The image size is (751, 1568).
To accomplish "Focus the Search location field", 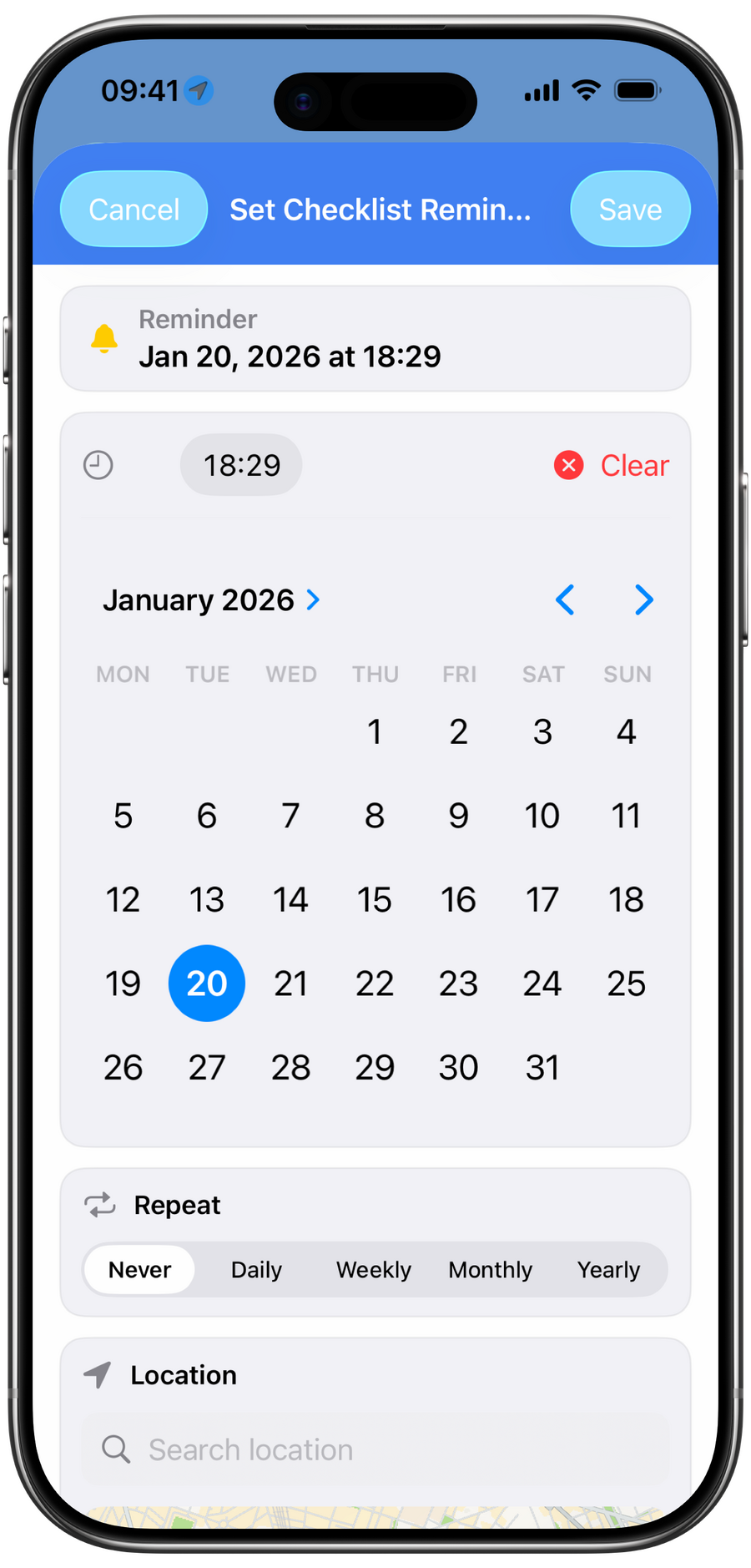I will (x=375, y=1450).
